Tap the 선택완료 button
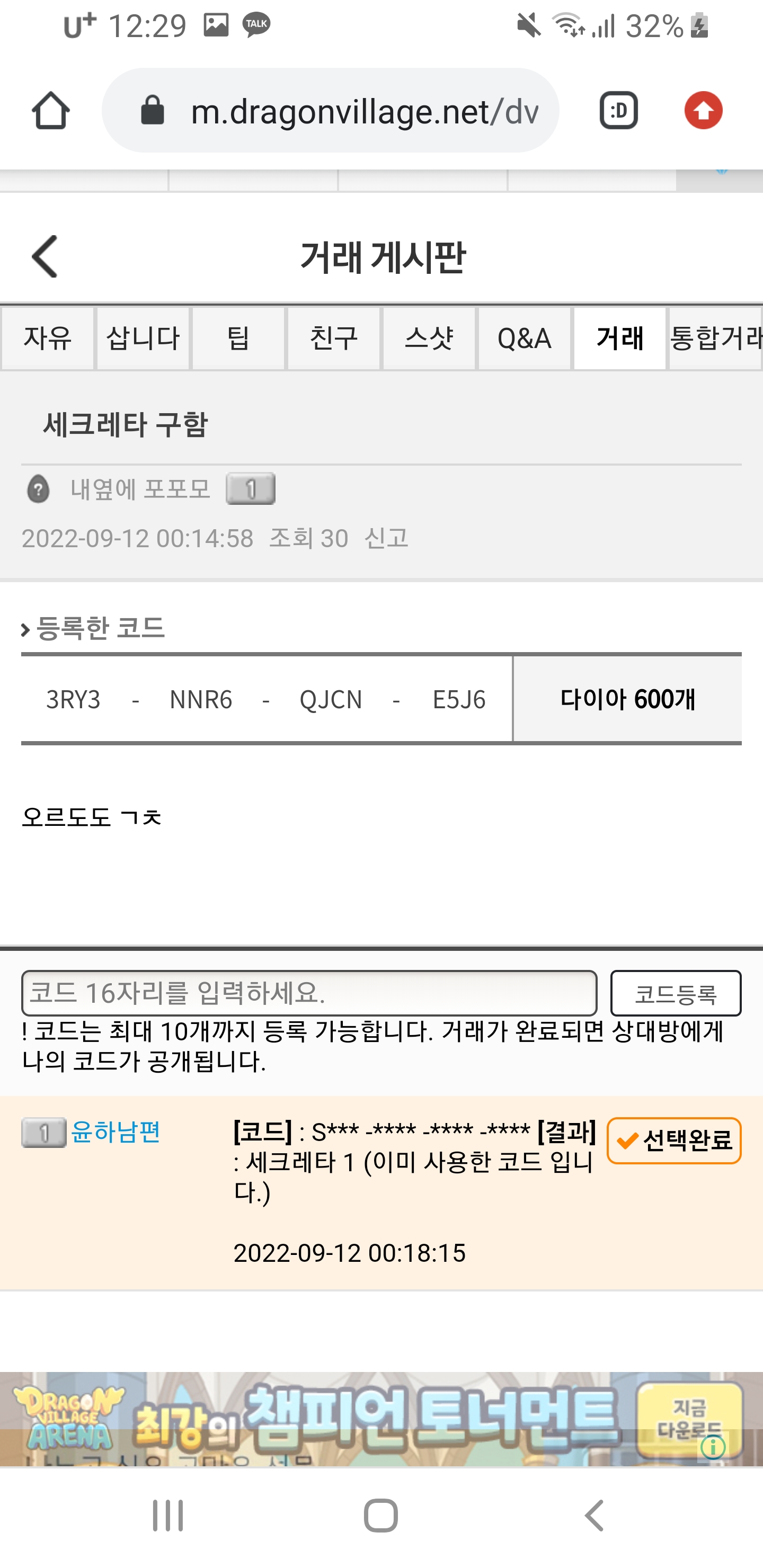 [673, 1140]
